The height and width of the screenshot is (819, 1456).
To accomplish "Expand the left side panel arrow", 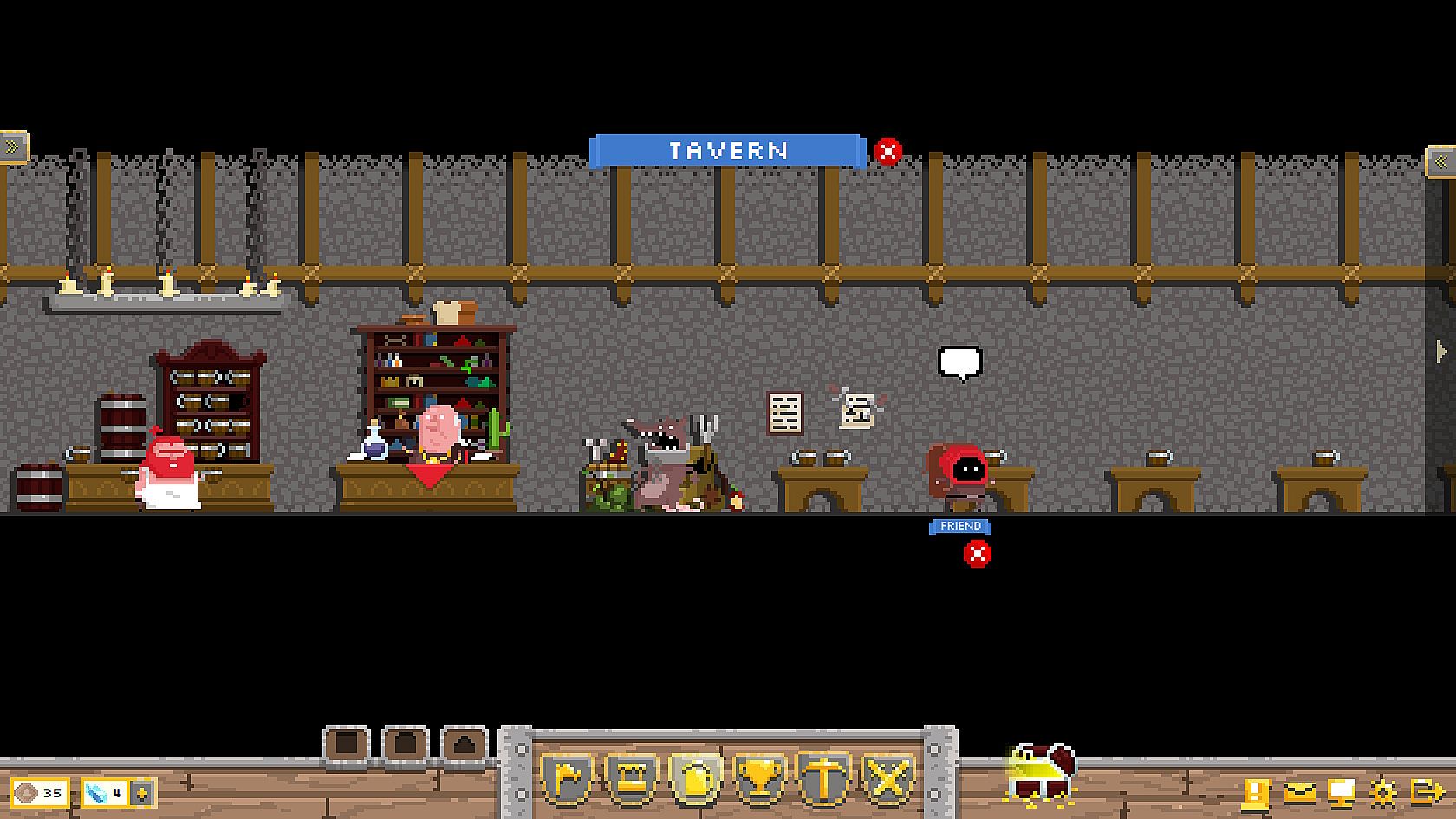I will (x=13, y=147).
